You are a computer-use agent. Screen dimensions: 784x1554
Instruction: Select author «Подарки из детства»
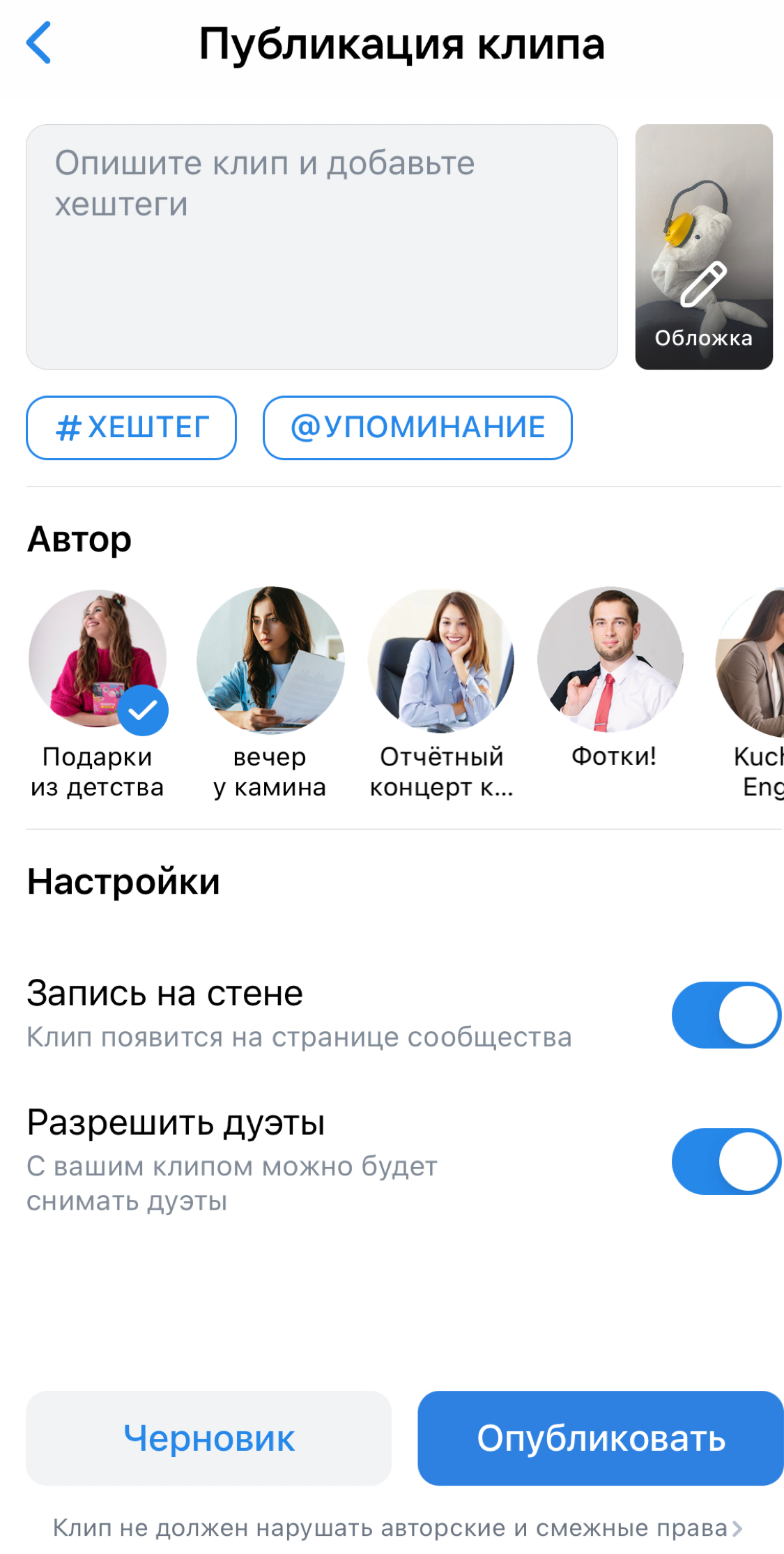point(98,693)
